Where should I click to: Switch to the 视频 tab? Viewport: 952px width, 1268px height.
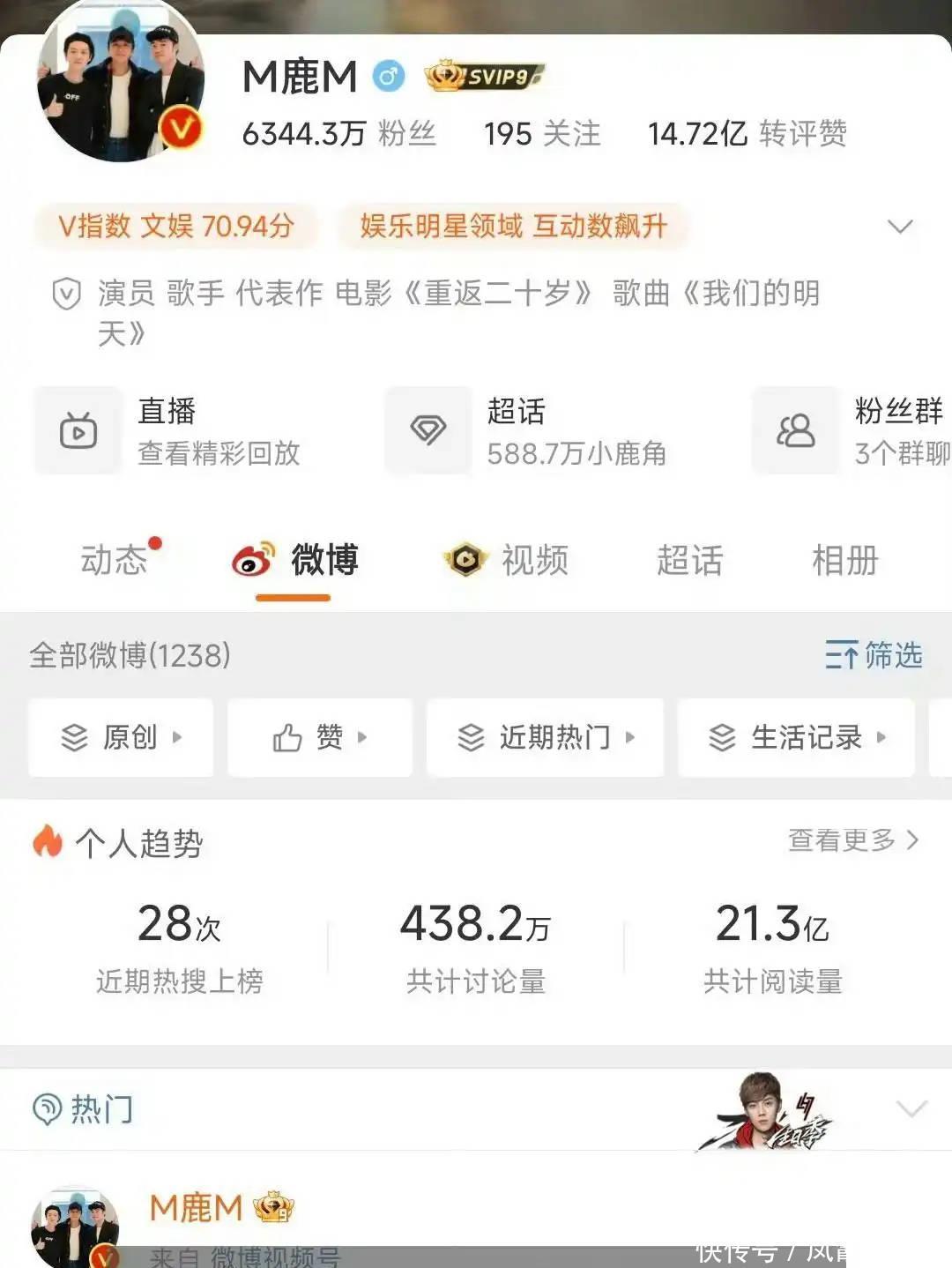pos(507,560)
